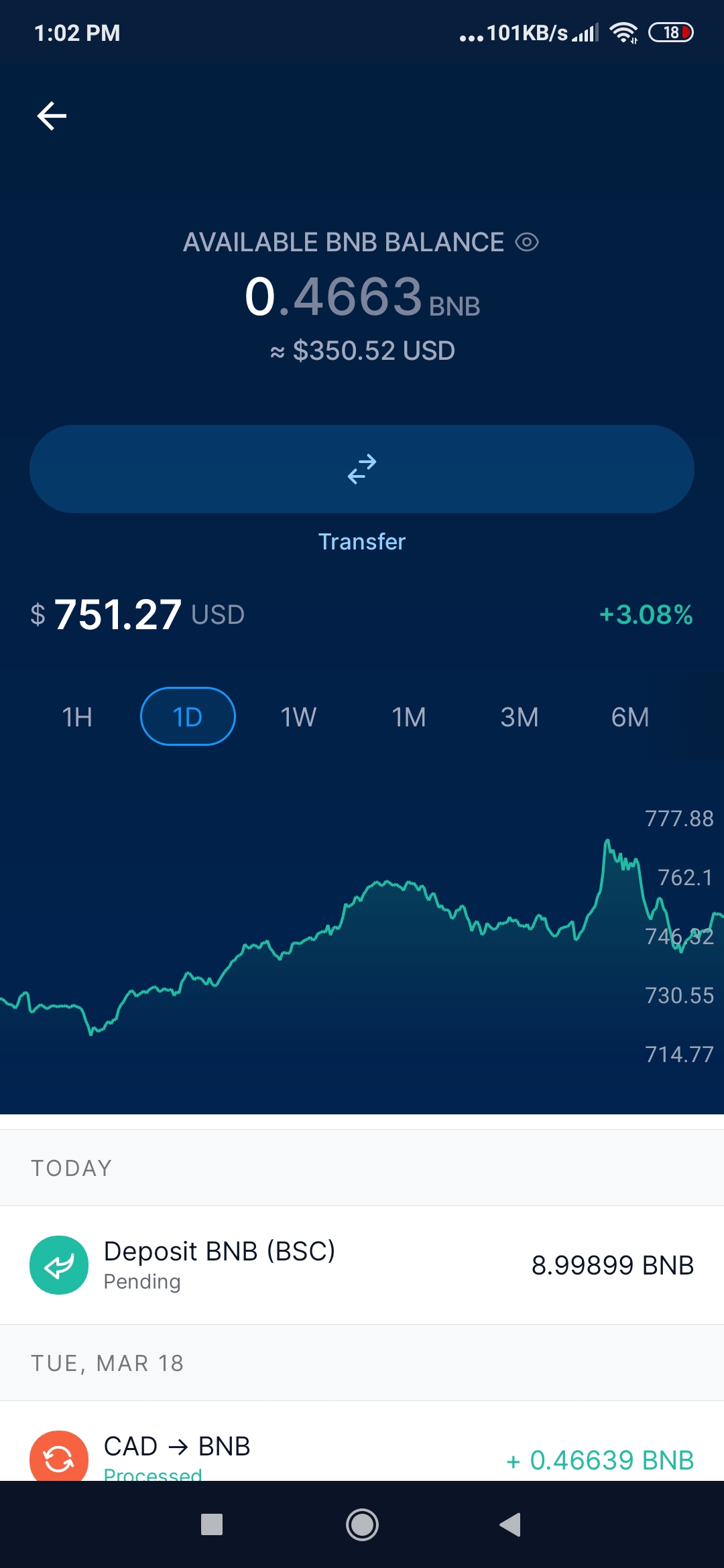The width and height of the screenshot is (724, 1568).
Task: Go back using the top arrow
Action: coord(52,116)
